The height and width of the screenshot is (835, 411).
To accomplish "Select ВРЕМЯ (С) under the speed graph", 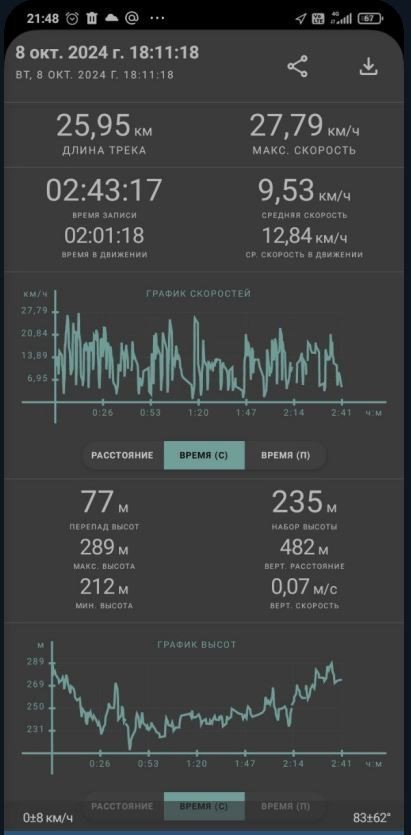I will 204,455.
